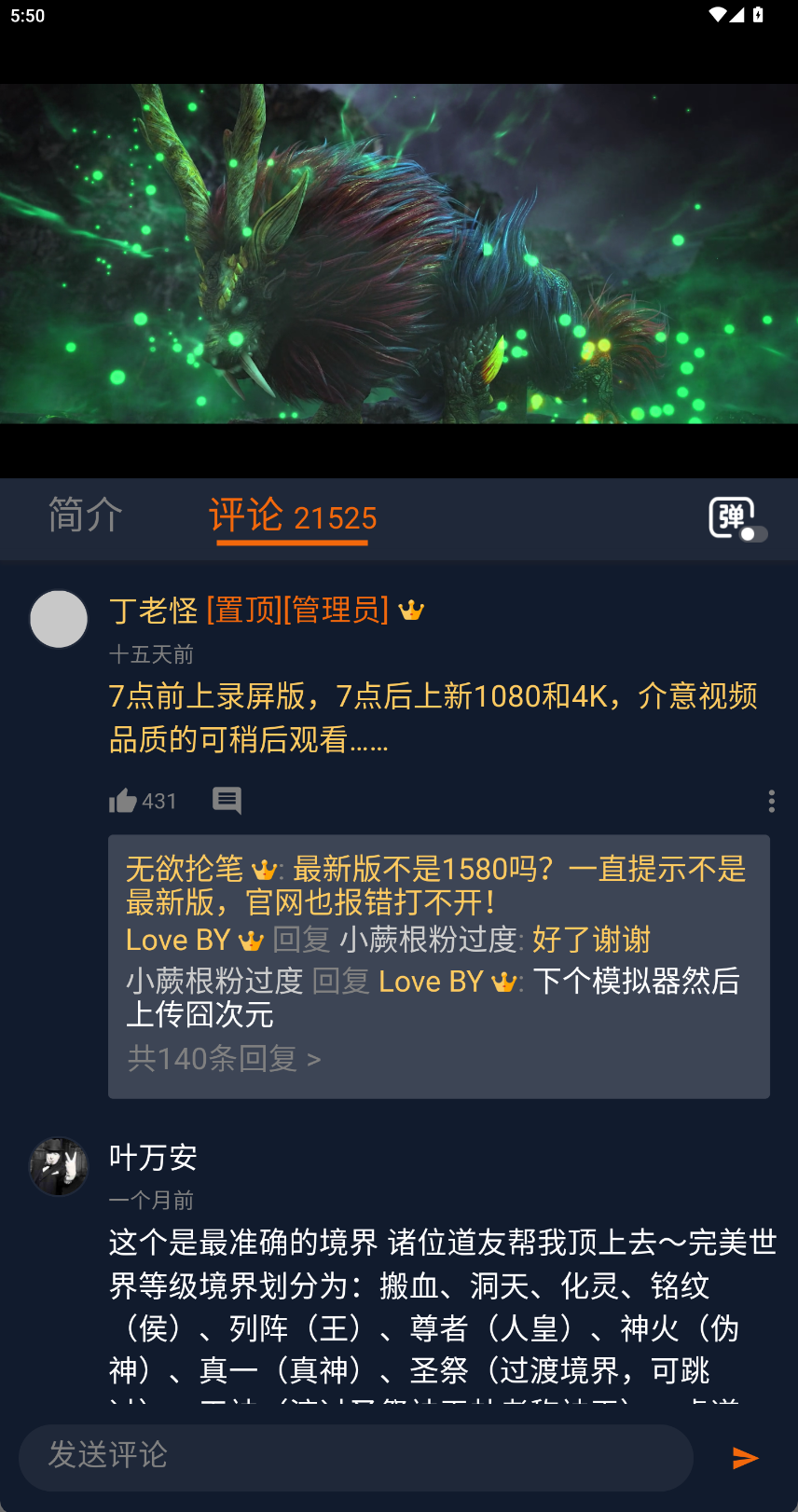The width and height of the screenshot is (798, 1512).
Task: Toggle the 弹 danmaku switch
Action: [x=737, y=519]
